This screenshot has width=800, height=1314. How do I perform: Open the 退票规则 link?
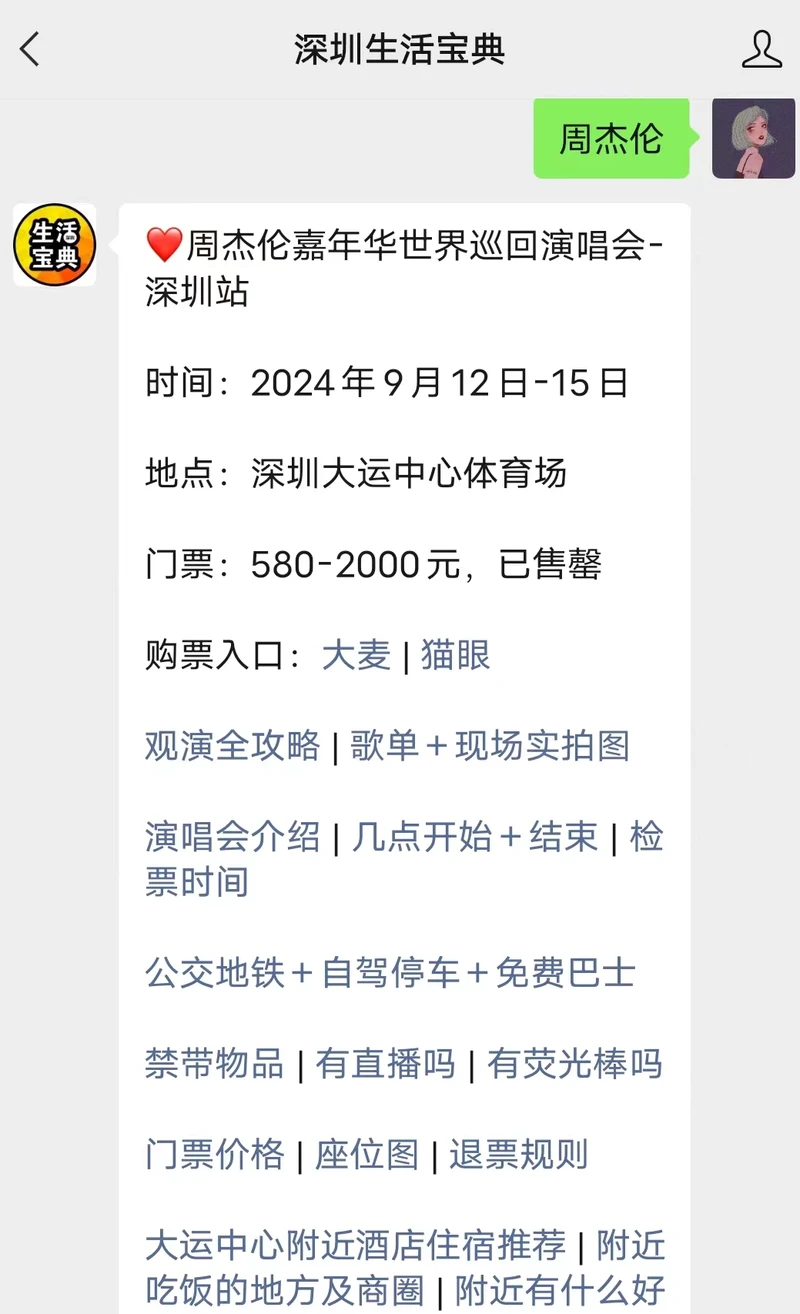tap(518, 1155)
